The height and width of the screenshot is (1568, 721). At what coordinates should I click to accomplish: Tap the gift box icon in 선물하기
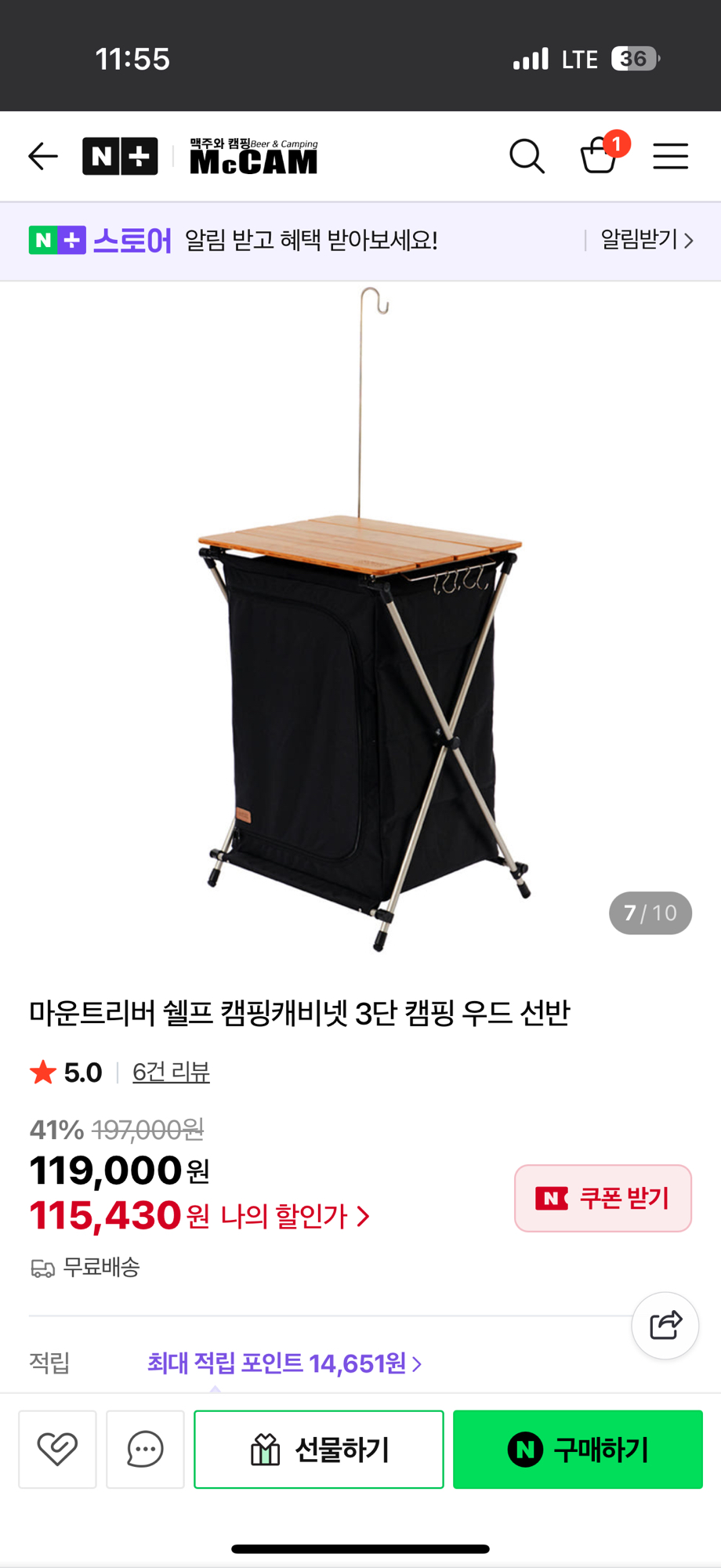tap(266, 1449)
